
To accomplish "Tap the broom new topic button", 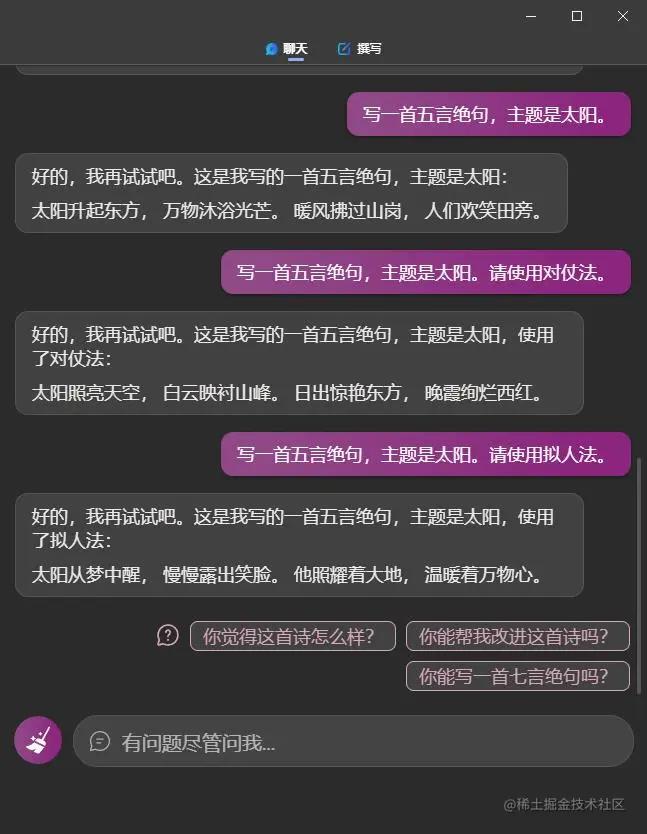I will (38, 740).
